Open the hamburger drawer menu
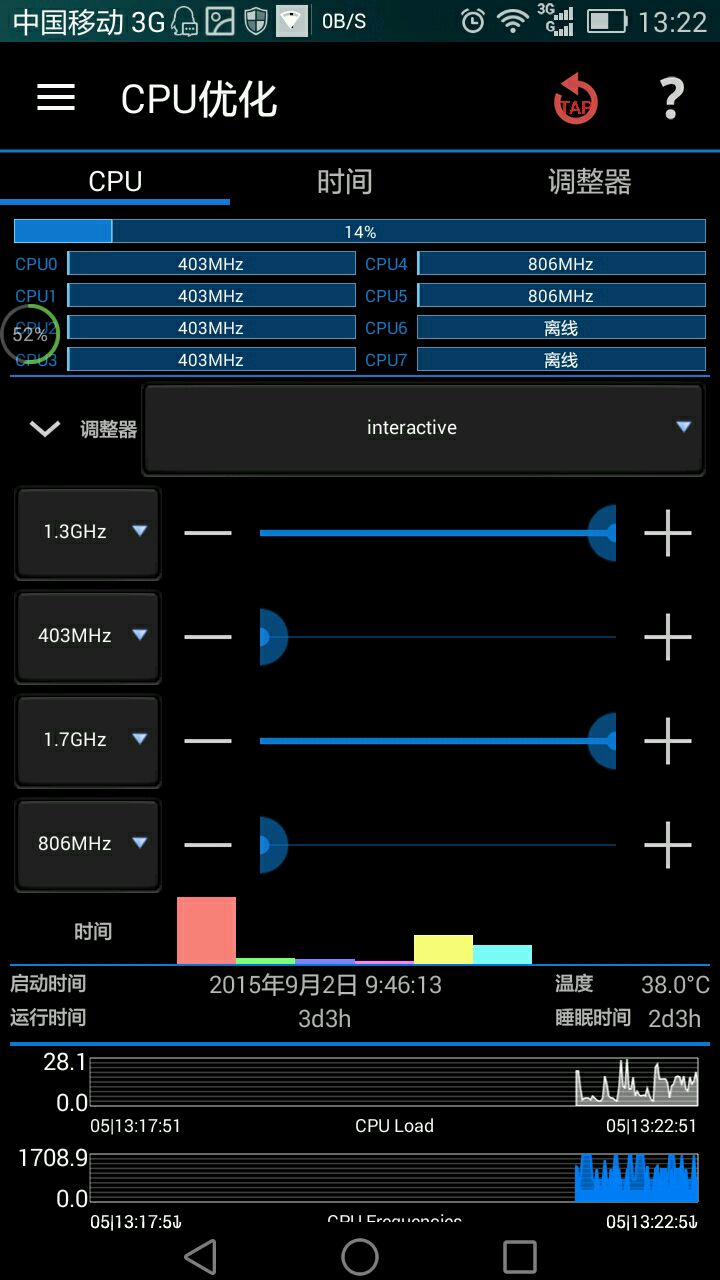Image resolution: width=720 pixels, height=1280 pixels. 56,97
